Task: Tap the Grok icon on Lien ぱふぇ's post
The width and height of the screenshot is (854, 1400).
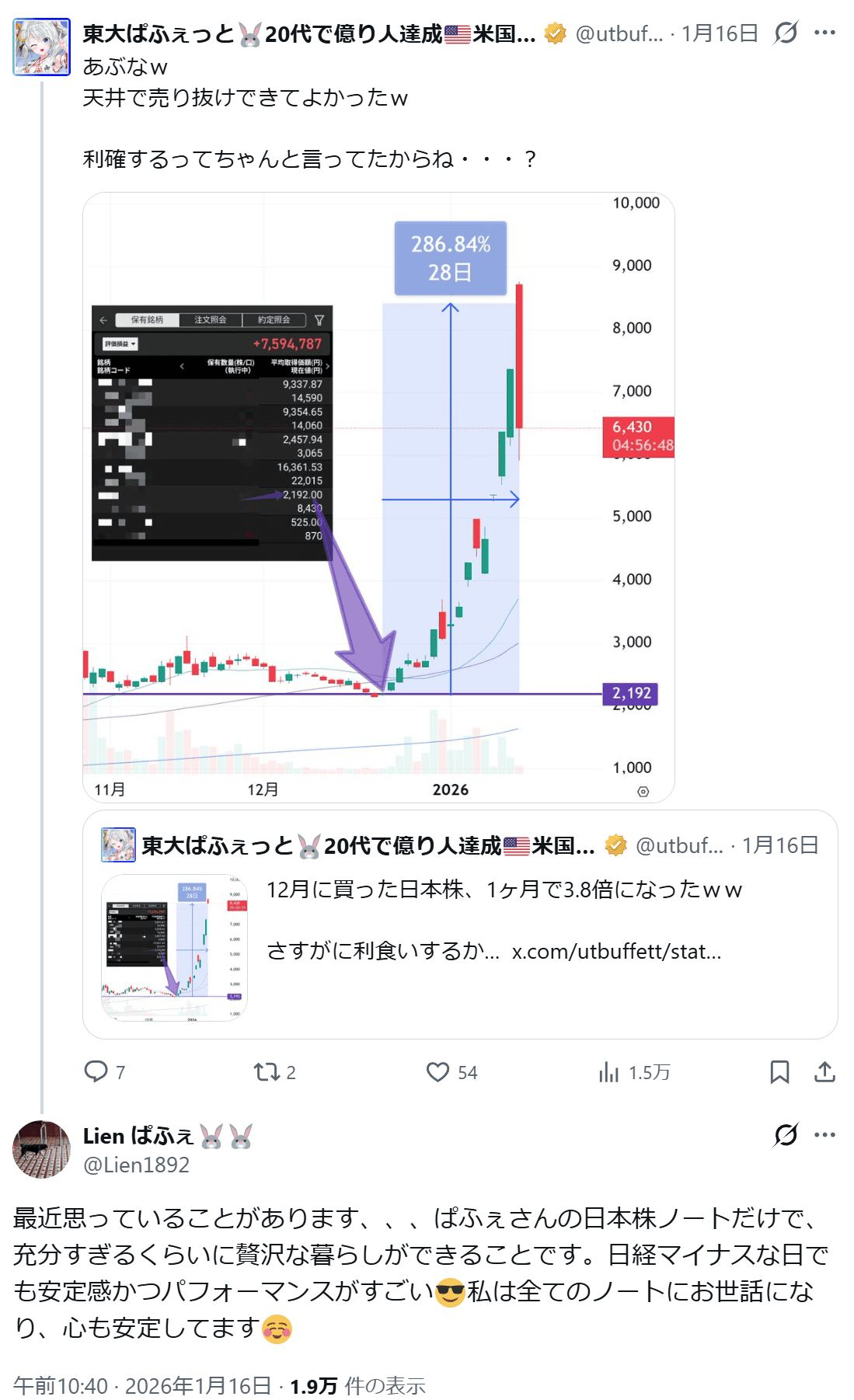Action: click(x=786, y=1135)
